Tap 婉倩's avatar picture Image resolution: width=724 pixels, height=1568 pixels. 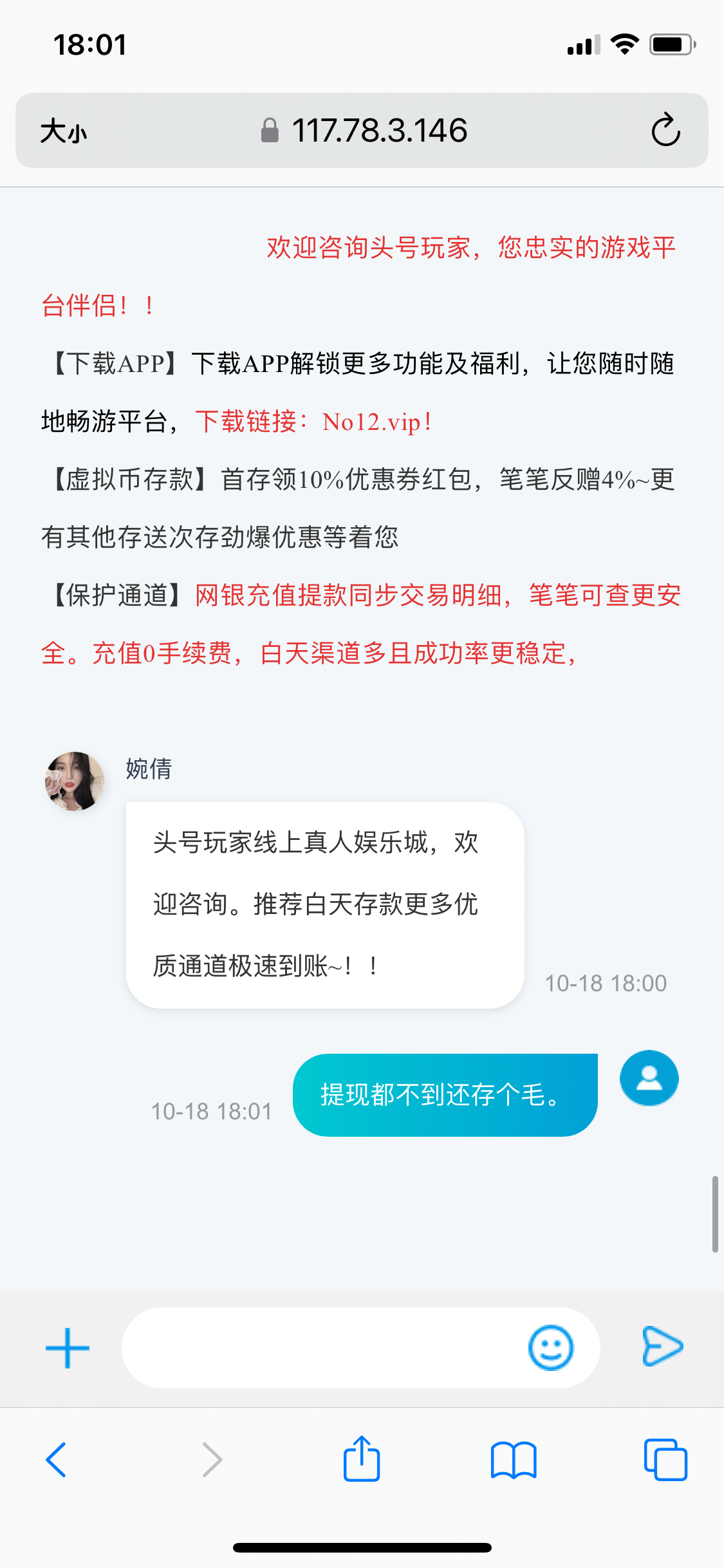[74, 781]
